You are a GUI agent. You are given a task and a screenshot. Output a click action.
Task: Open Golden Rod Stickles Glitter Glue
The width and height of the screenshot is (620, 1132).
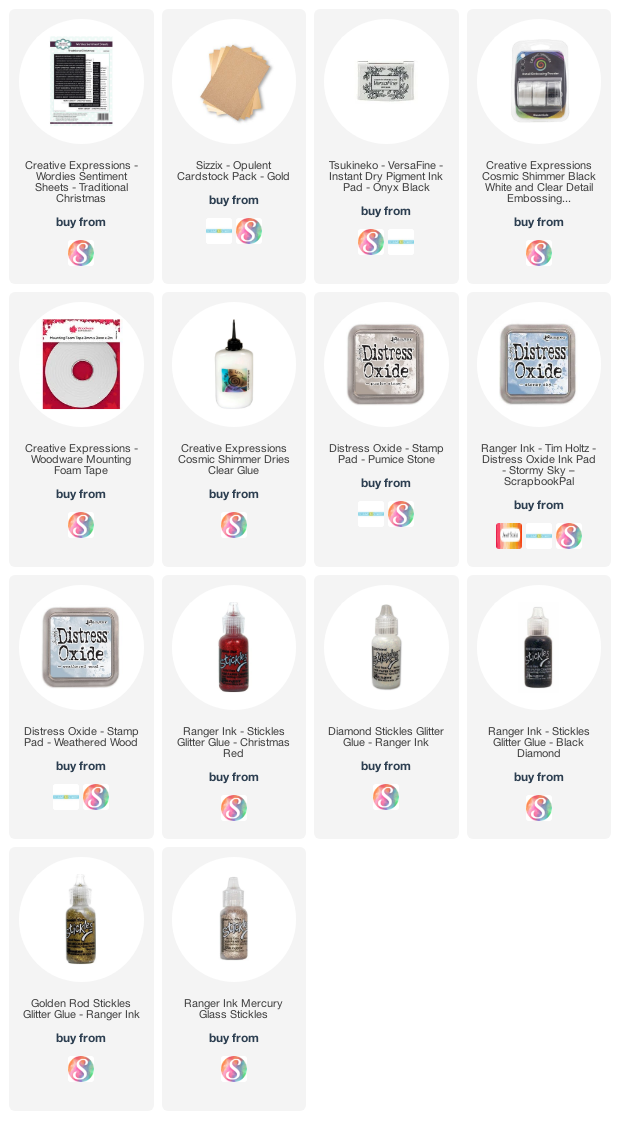[x=81, y=920]
